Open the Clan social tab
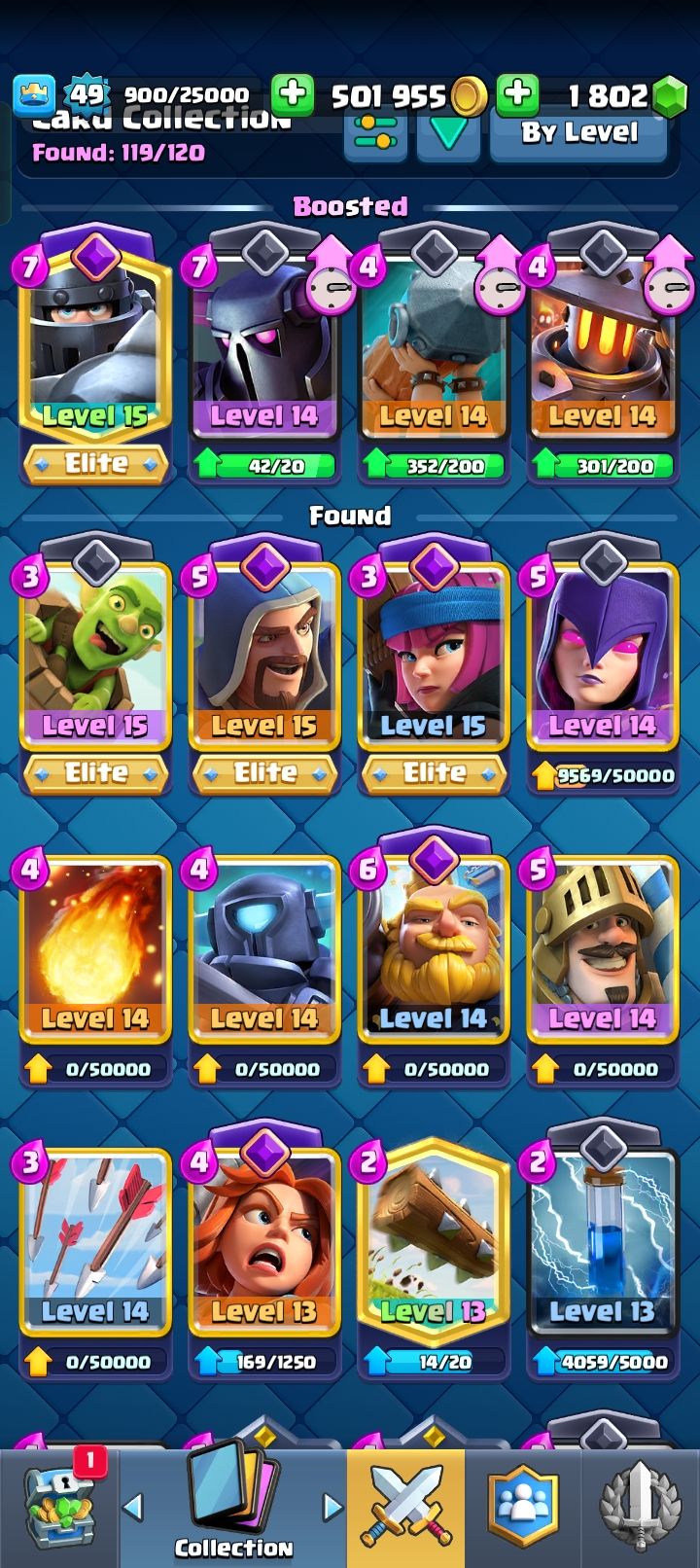The image size is (700, 1568). click(x=523, y=1508)
